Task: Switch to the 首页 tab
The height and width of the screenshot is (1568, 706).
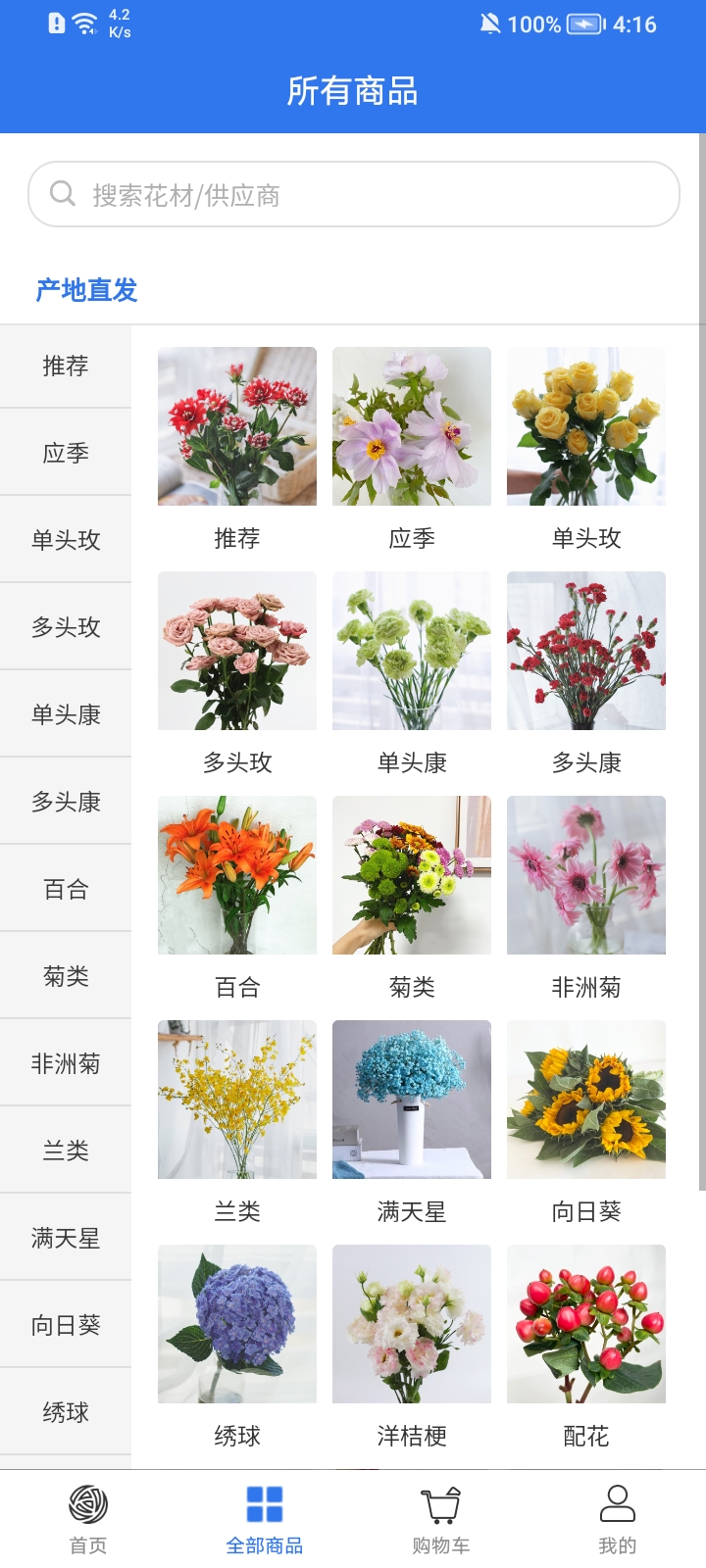Action: click(x=88, y=1519)
